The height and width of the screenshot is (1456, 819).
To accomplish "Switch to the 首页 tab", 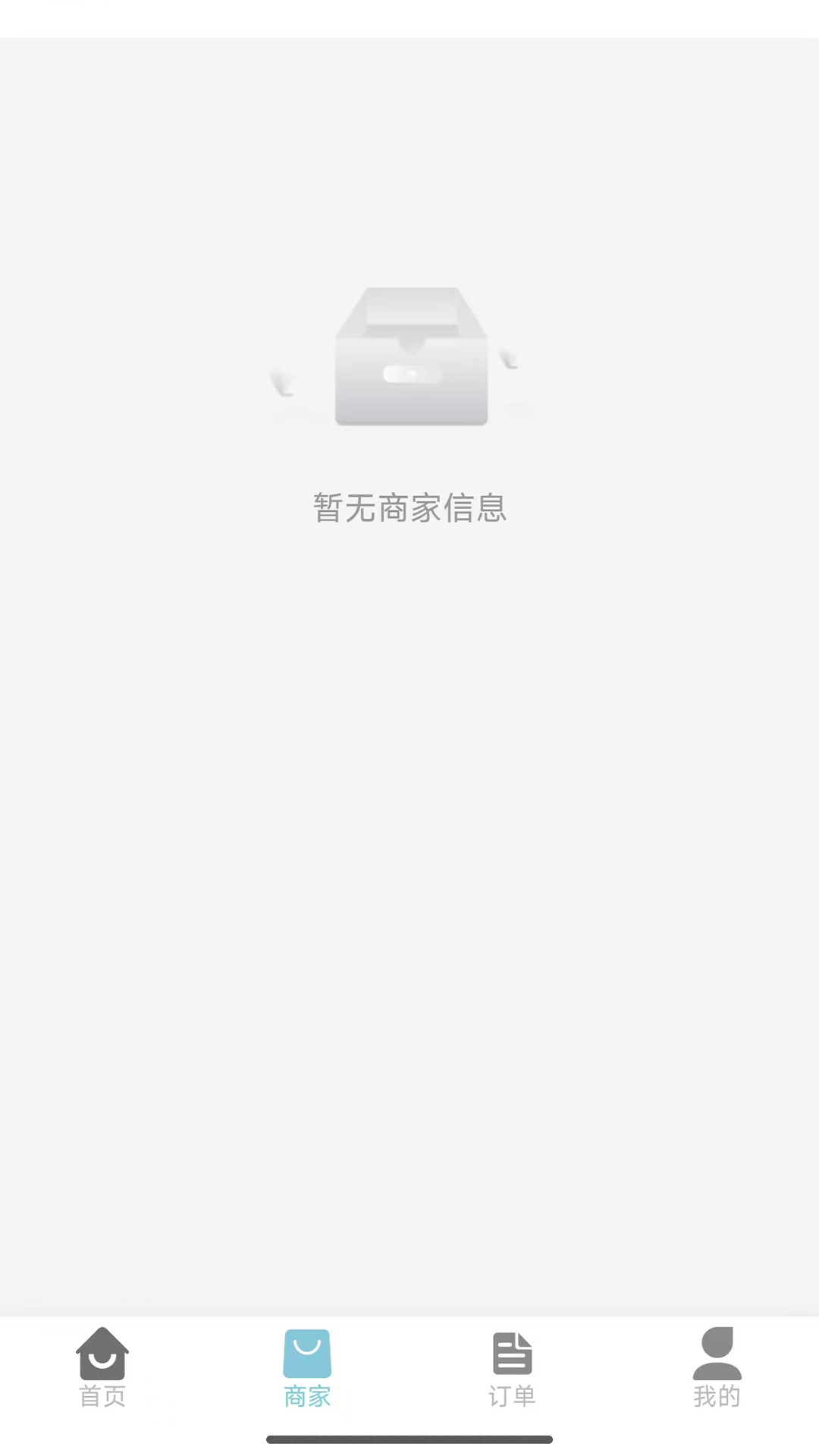I will pyautogui.click(x=102, y=1373).
